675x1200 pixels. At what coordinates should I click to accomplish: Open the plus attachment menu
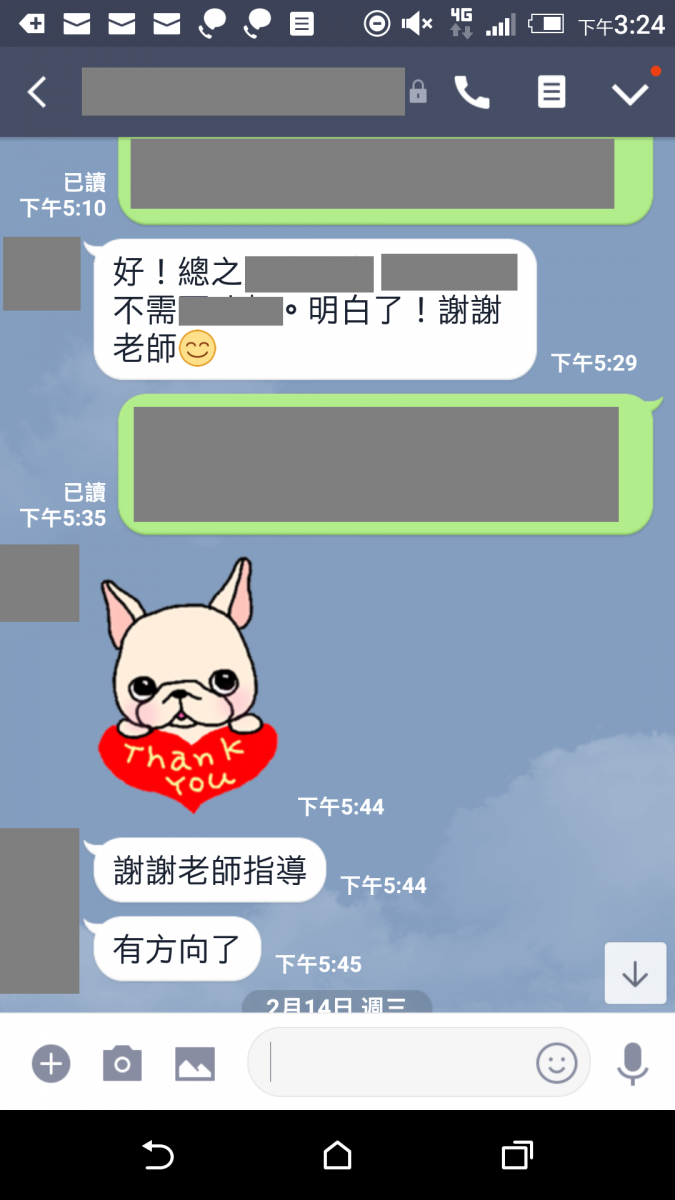tap(51, 1063)
